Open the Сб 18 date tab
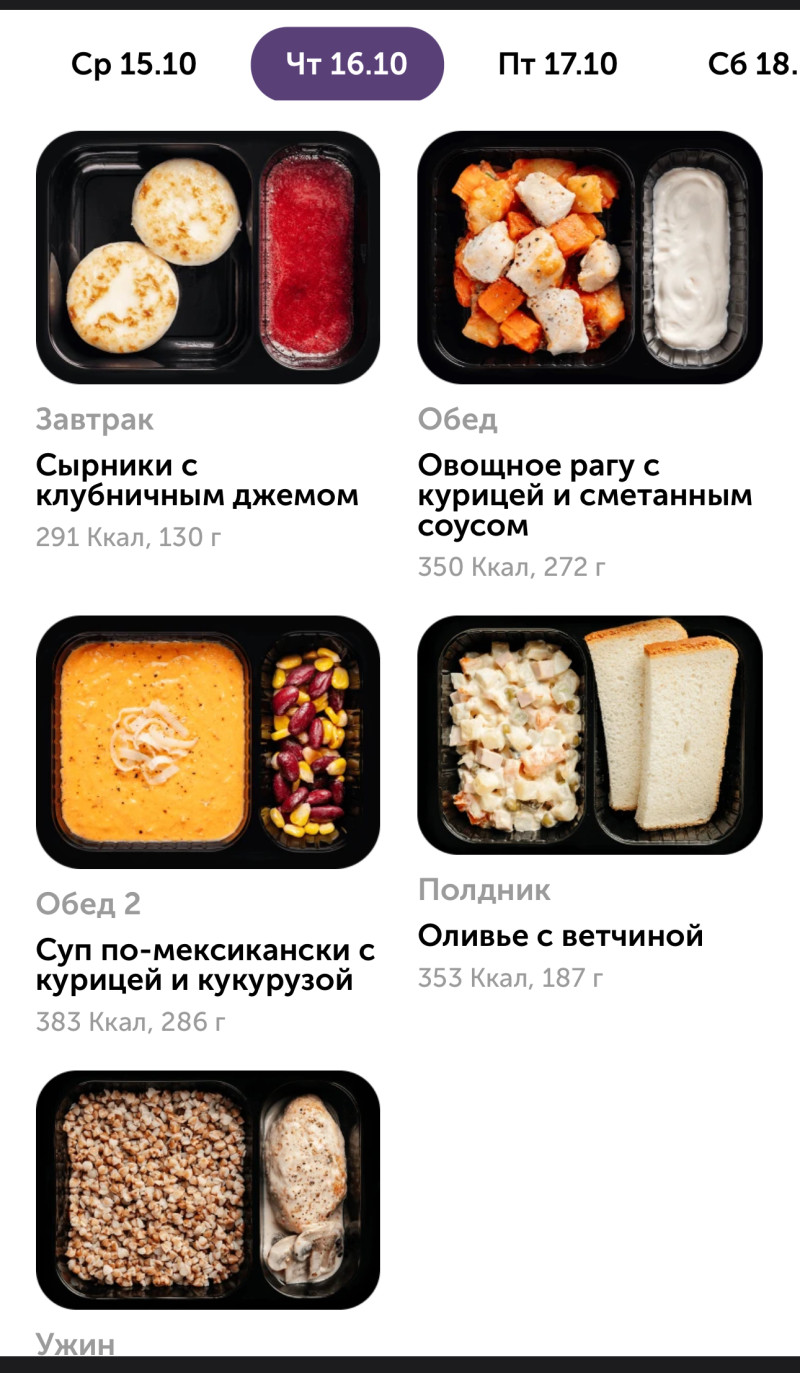The image size is (800, 1373). tap(751, 64)
